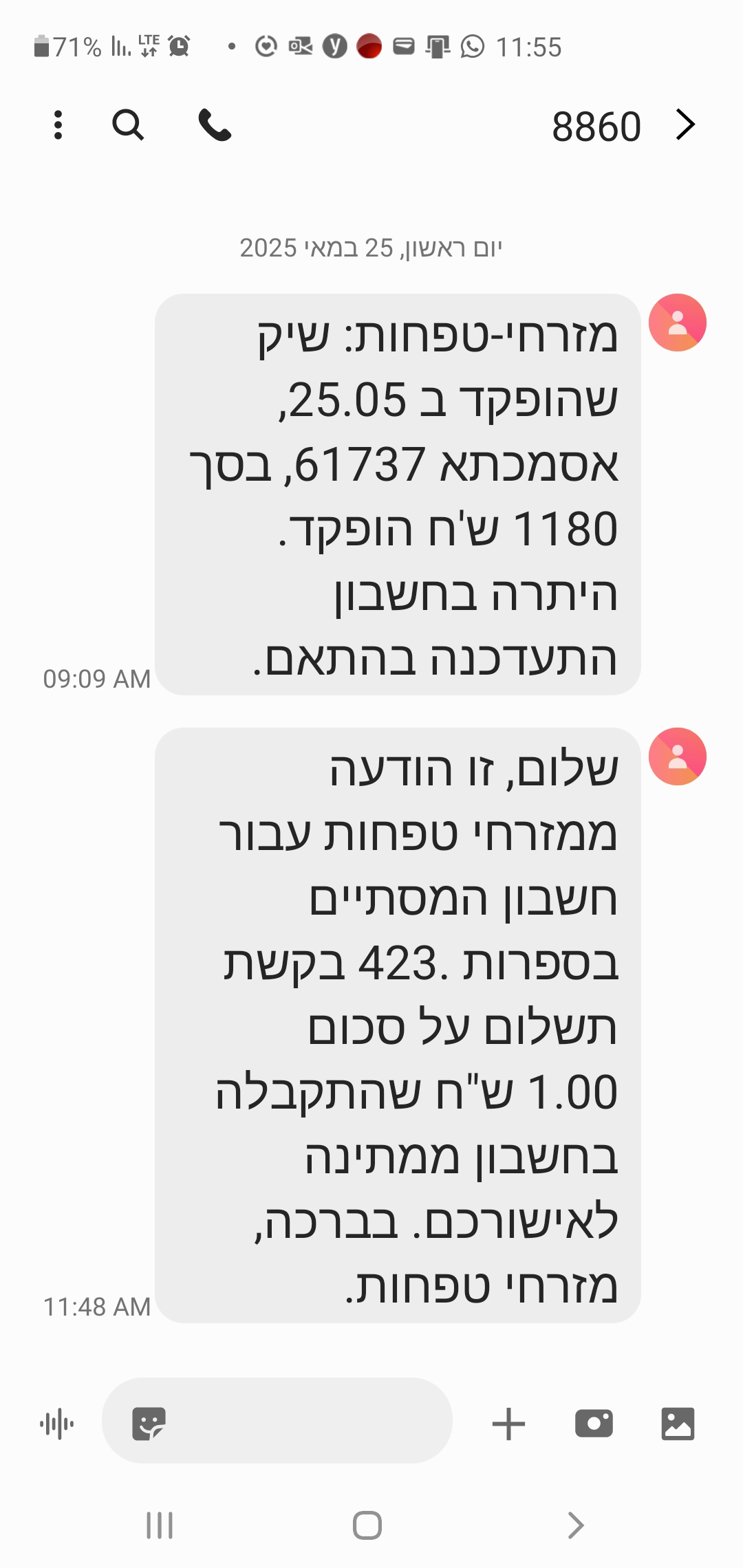
Task: Open contact avatar next to the 09:09 AM message
Action: pyautogui.click(x=678, y=323)
